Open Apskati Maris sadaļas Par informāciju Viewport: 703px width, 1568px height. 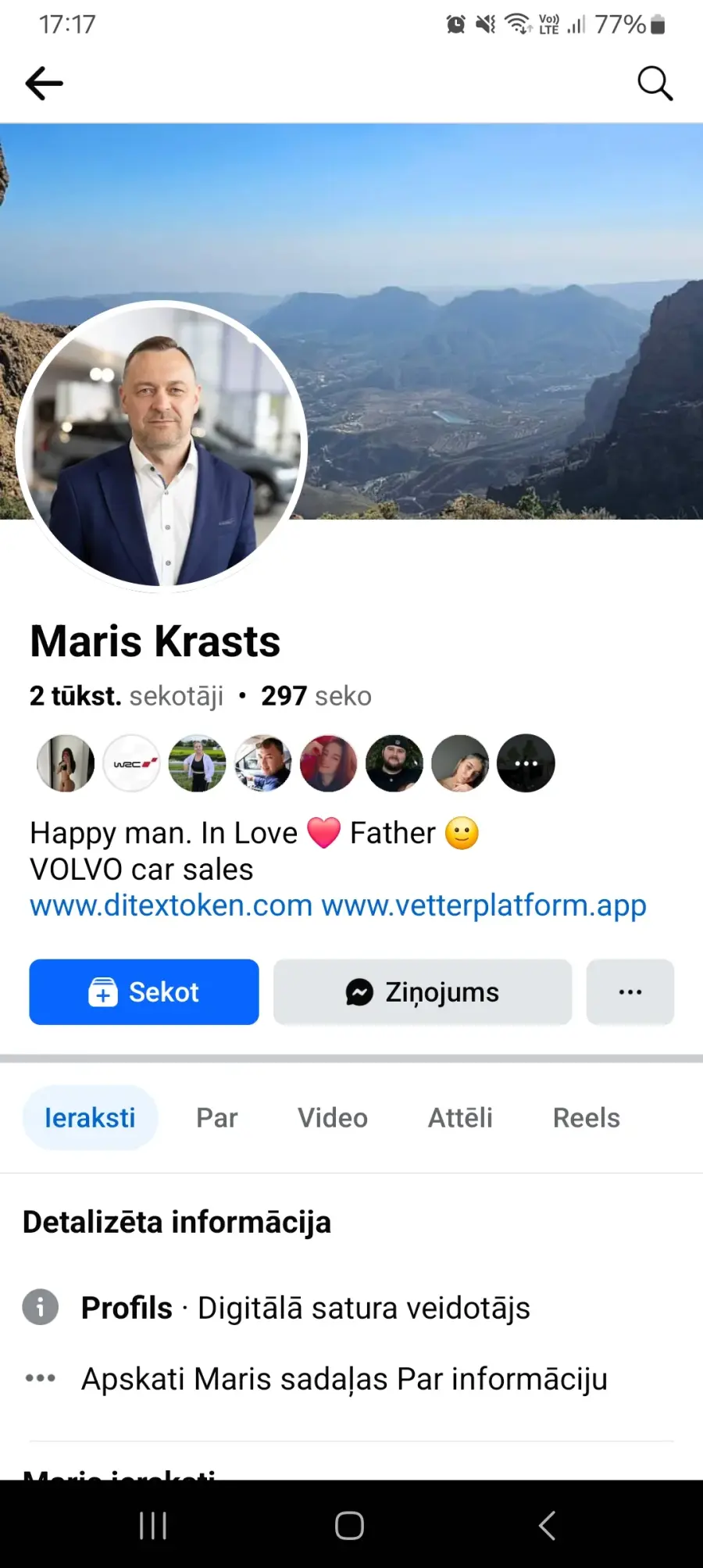344,1379
